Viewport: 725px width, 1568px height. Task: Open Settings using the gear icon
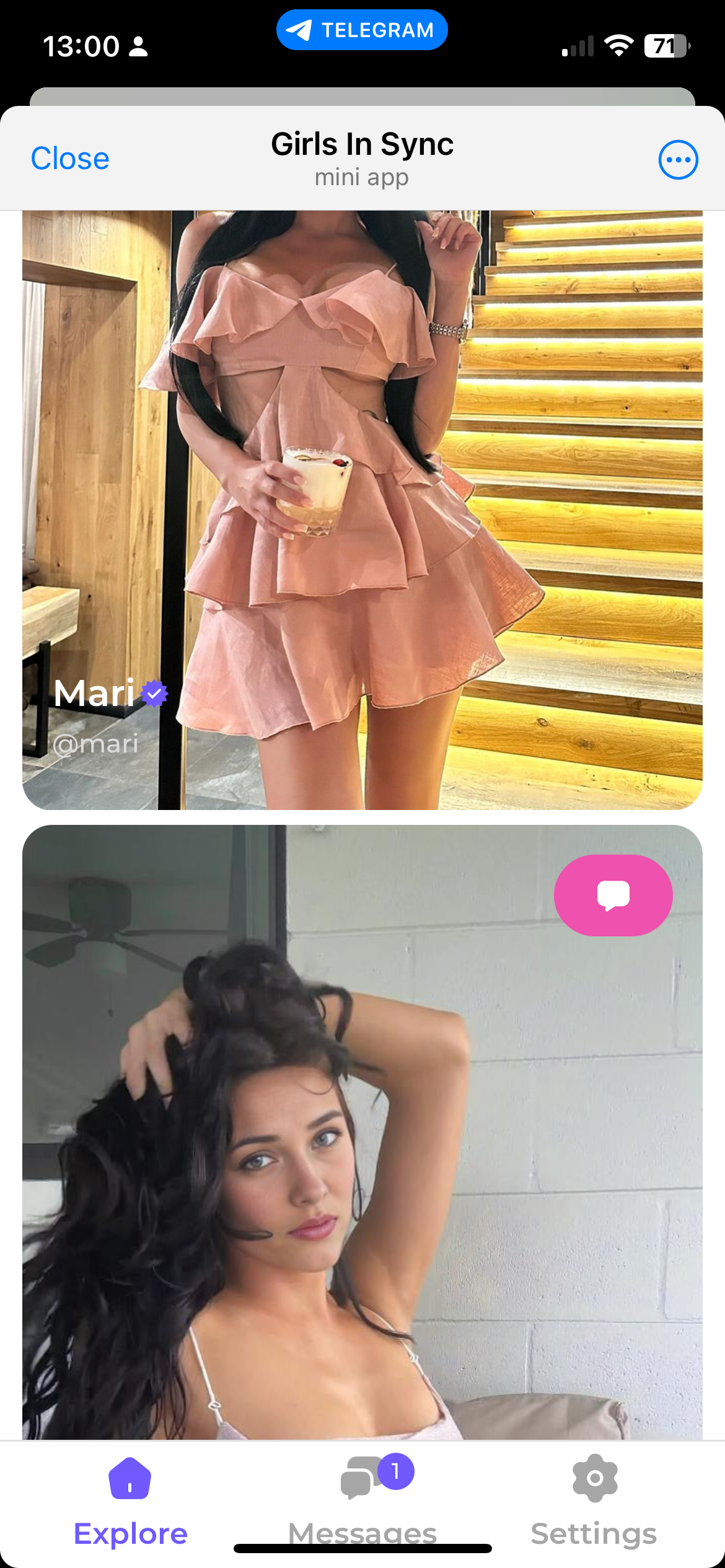point(594,1479)
